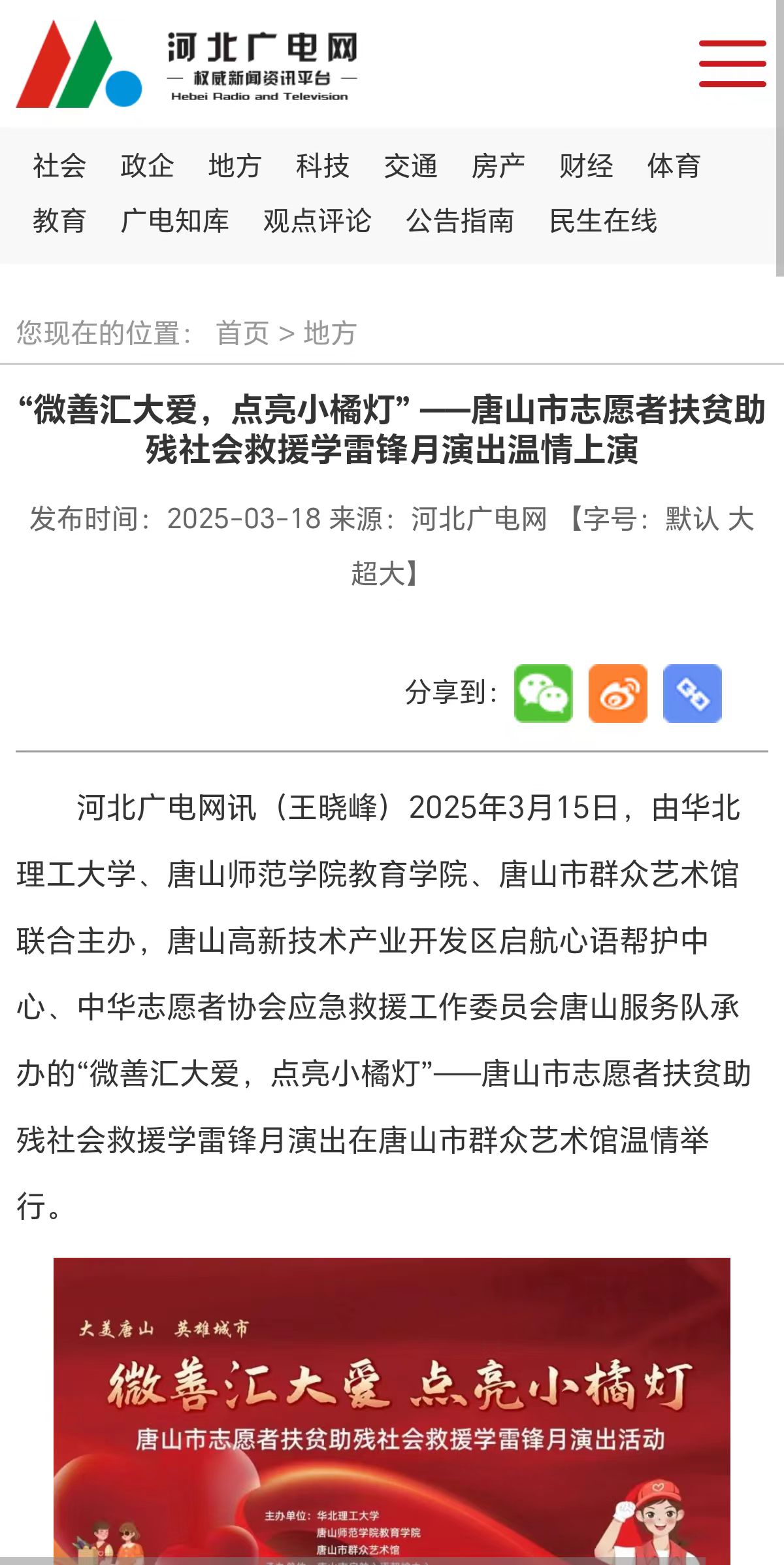Copy the article link
This screenshot has height=1565, width=784.
tap(692, 694)
